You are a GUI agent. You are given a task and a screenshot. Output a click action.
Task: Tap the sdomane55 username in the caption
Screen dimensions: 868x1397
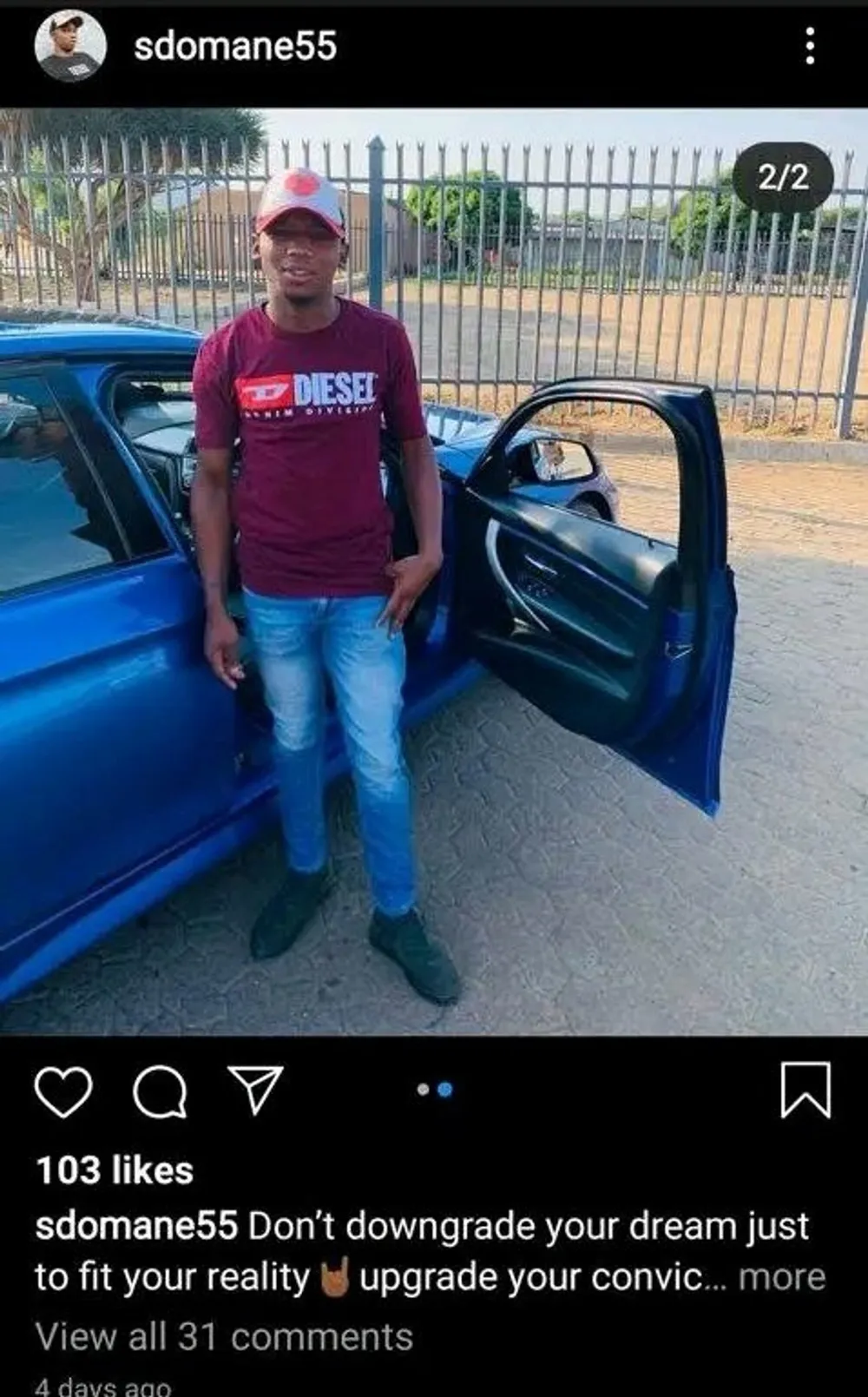136,1226
